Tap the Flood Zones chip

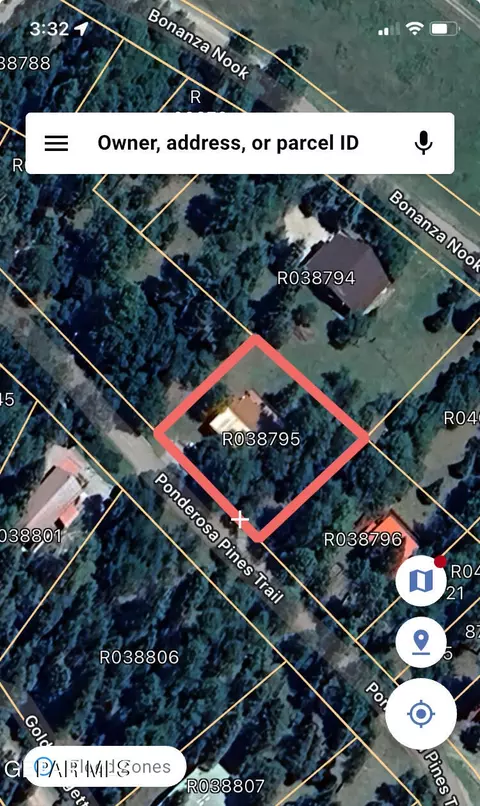click(105, 766)
